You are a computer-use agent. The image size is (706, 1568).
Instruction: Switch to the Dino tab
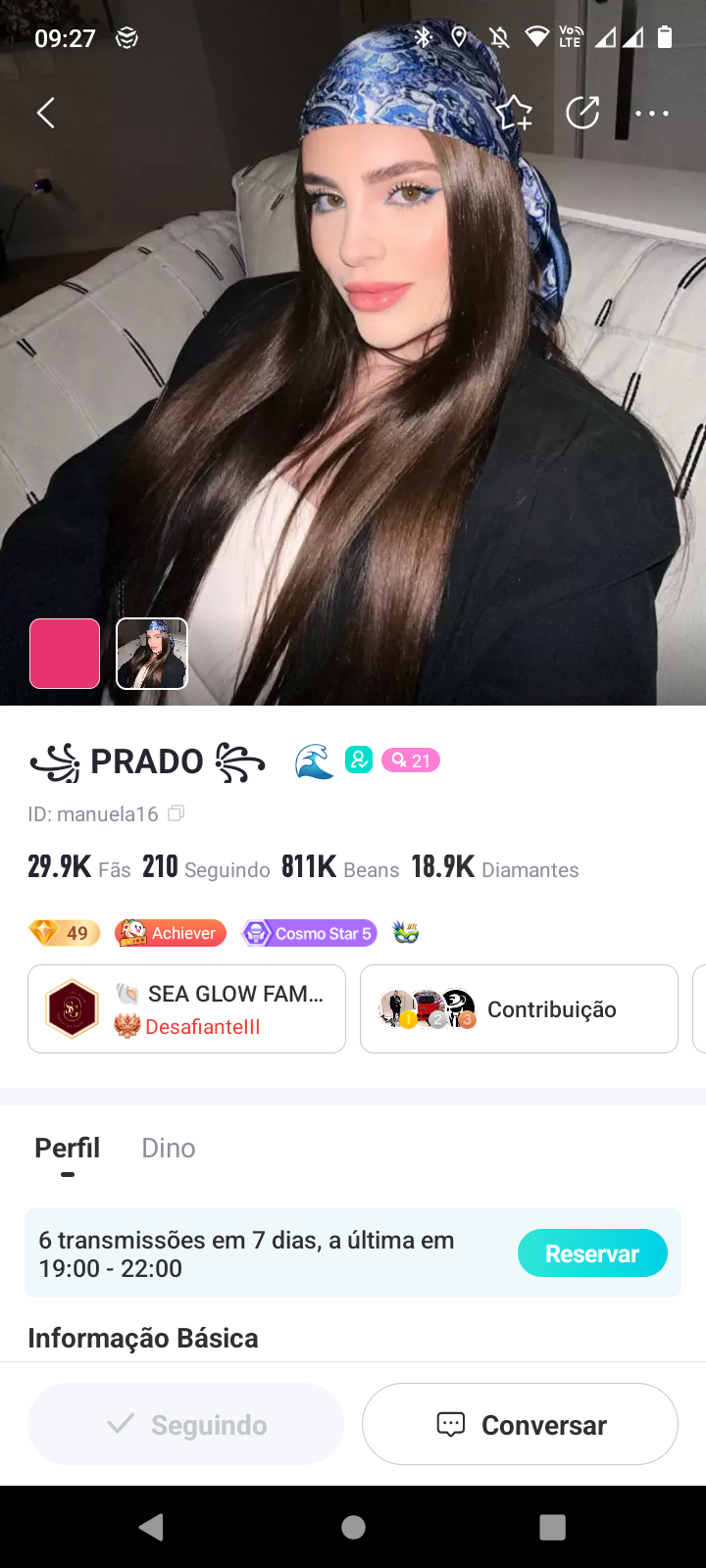pos(169,1148)
